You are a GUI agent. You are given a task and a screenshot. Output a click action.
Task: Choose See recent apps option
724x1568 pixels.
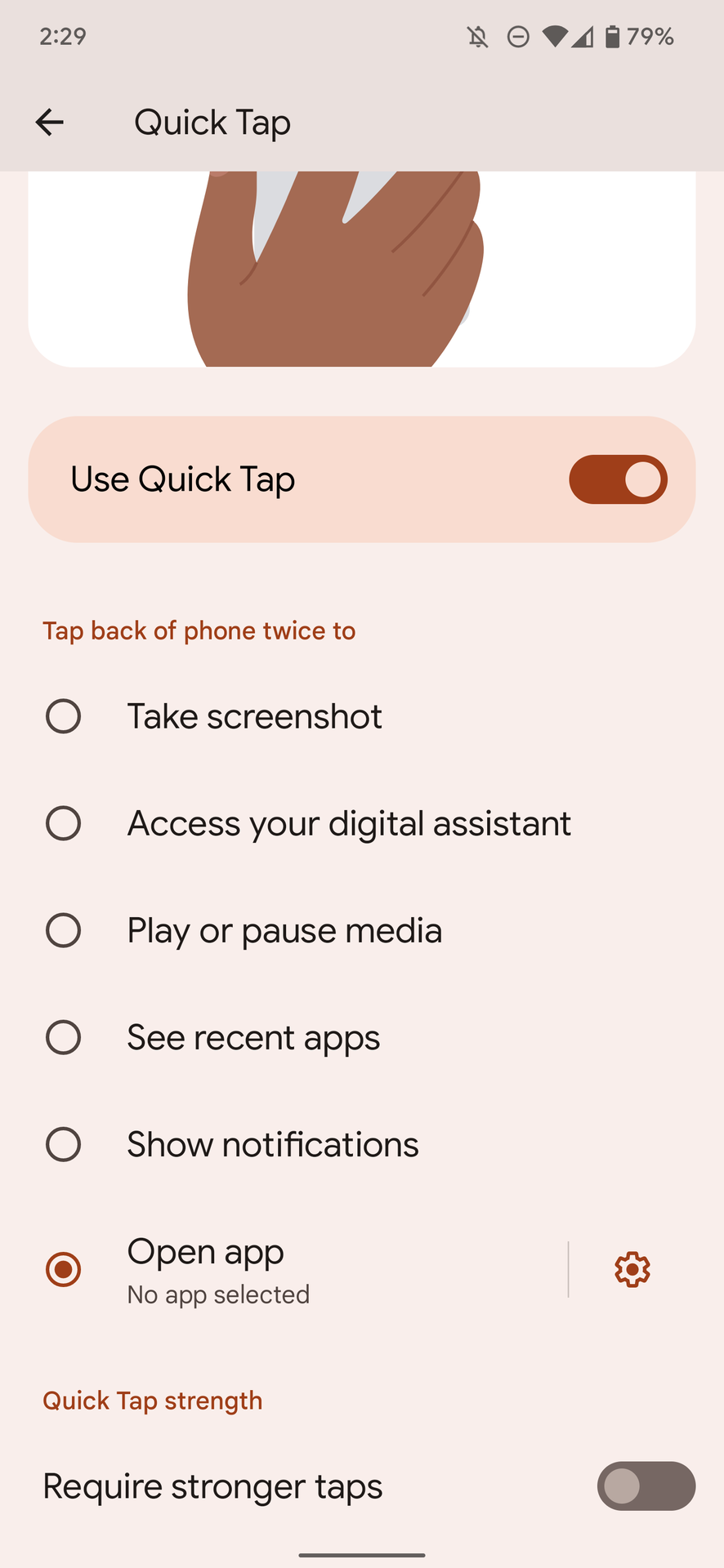pos(64,1037)
